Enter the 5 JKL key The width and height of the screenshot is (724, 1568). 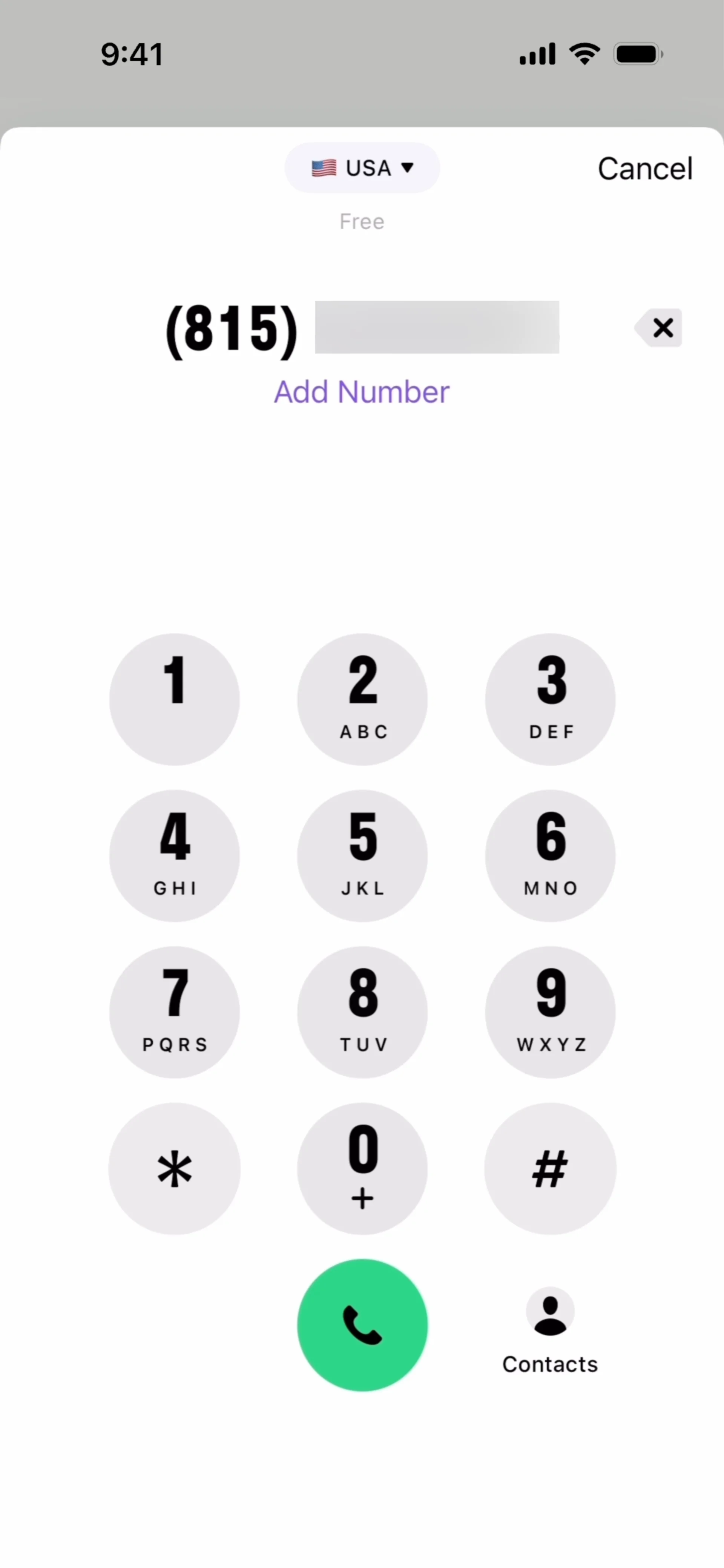pyautogui.click(x=362, y=855)
